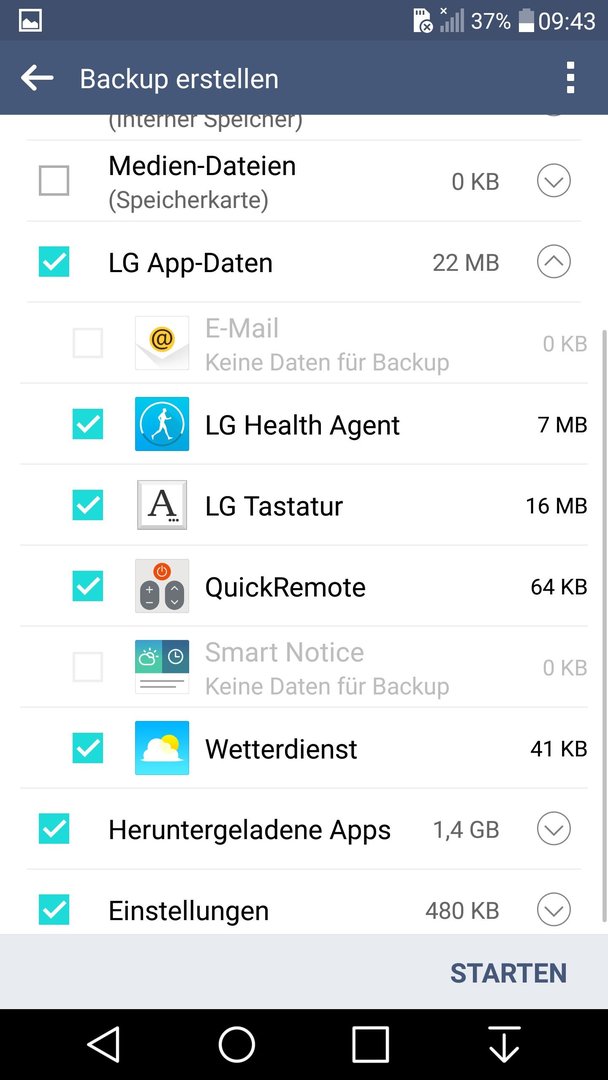Toggle the Einstellungen checkbox
608x1080 pixels.
pos(54,910)
